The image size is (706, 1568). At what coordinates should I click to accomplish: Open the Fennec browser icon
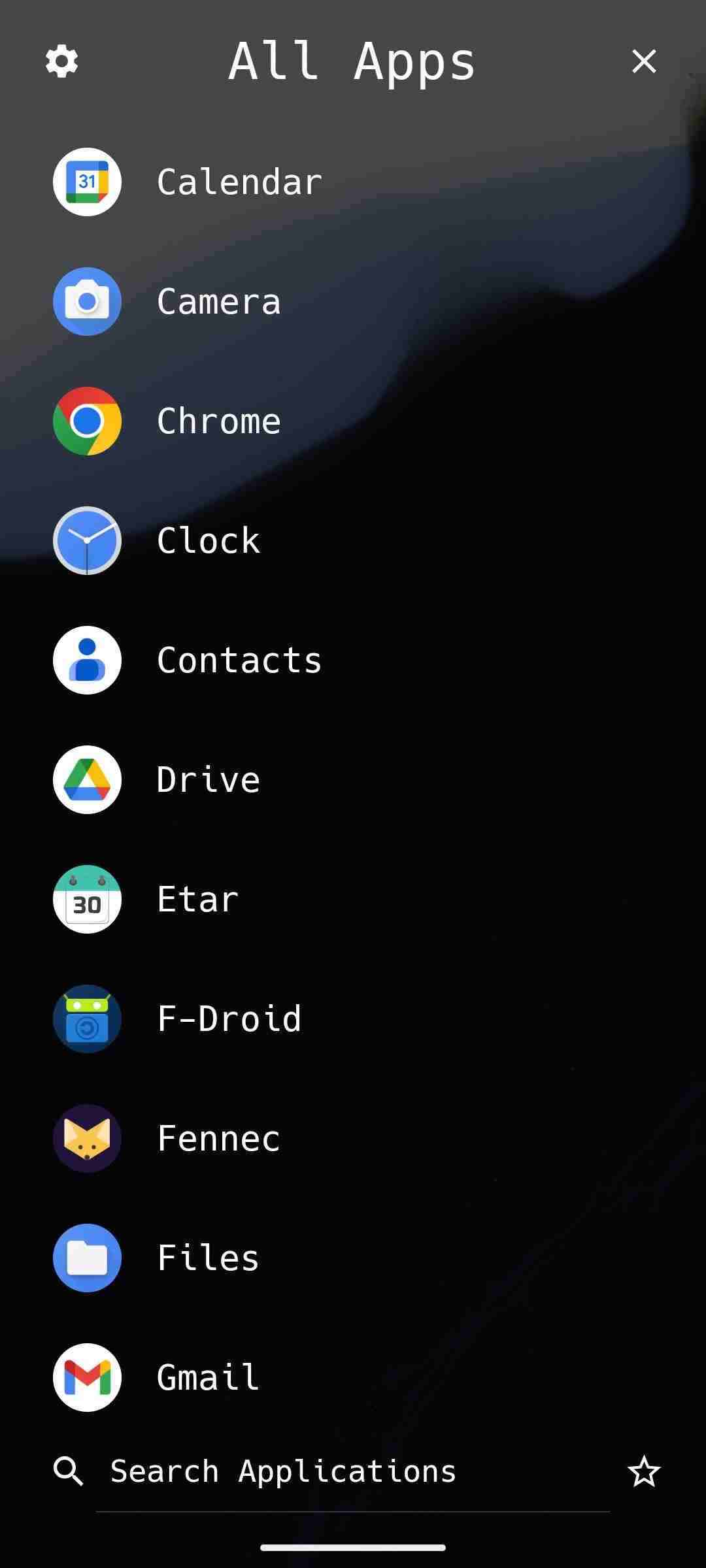pyautogui.click(x=87, y=1138)
